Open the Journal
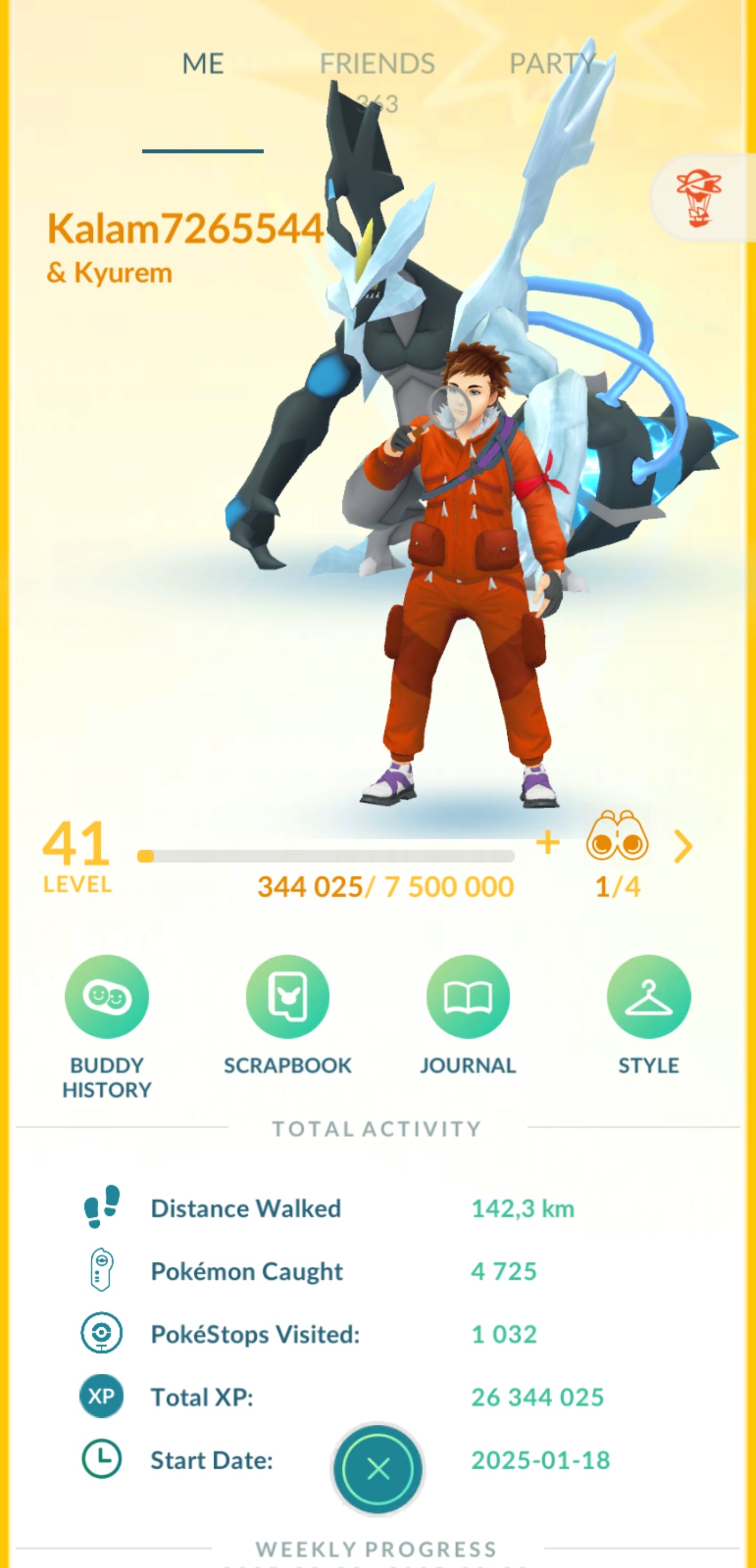756x1568 pixels. pyautogui.click(x=468, y=997)
